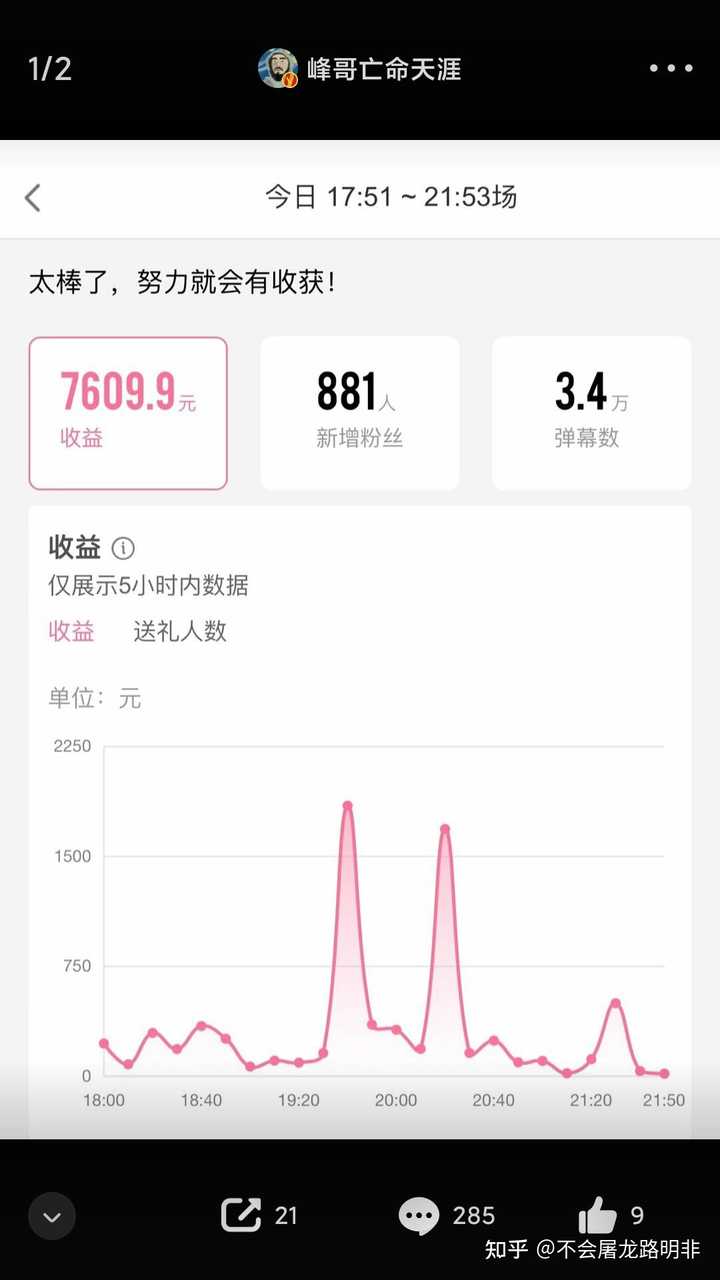Open the three-dot overflow menu
The width and height of the screenshot is (720, 1280).
(670, 69)
